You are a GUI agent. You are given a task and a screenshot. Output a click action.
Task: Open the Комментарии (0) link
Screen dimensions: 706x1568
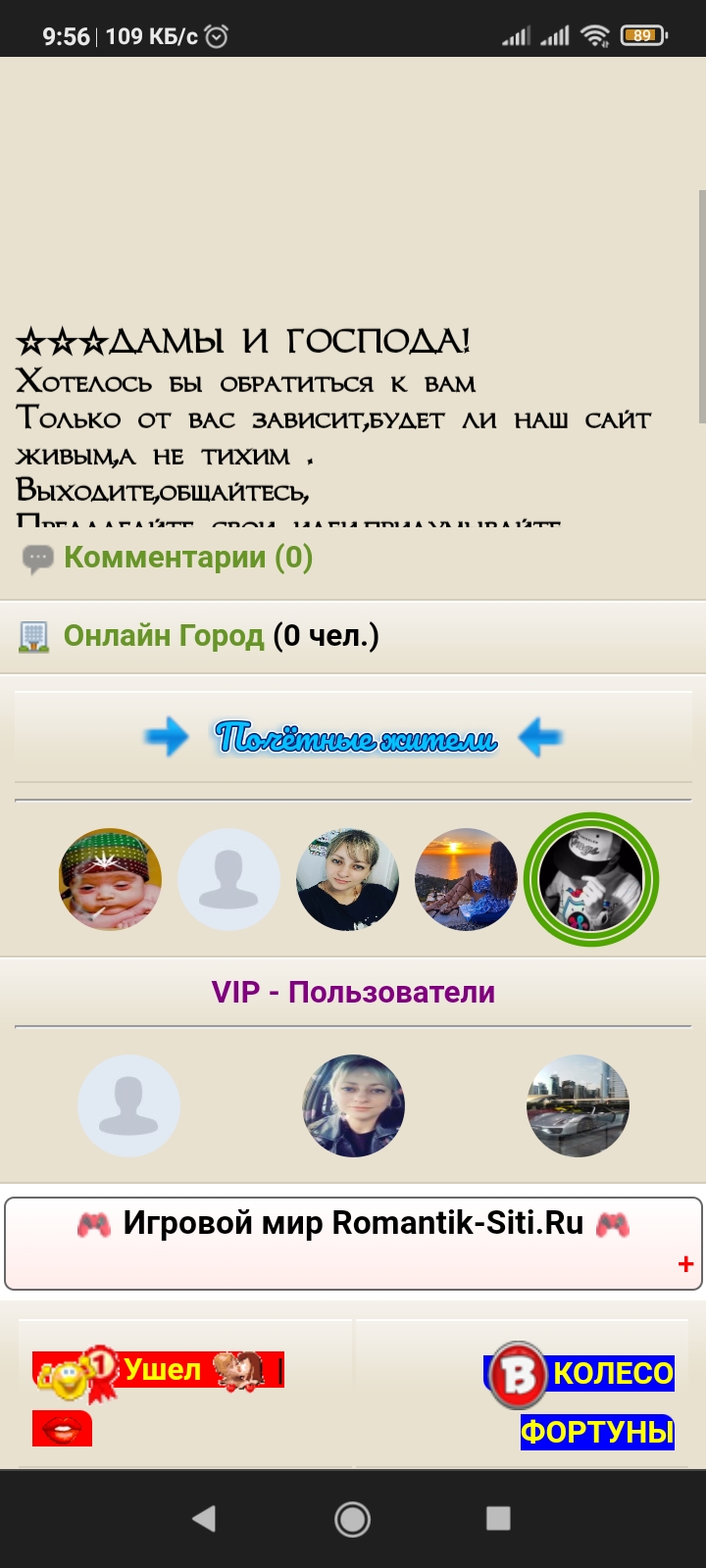pyautogui.click(x=188, y=558)
